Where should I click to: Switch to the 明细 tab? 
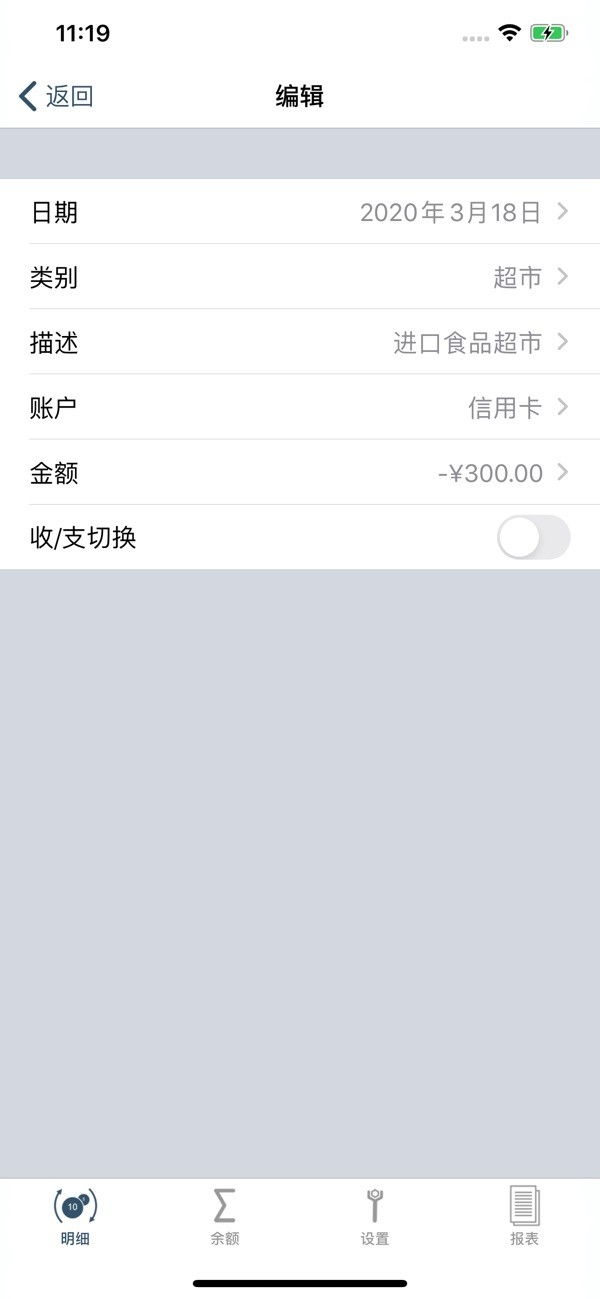click(x=75, y=1216)
